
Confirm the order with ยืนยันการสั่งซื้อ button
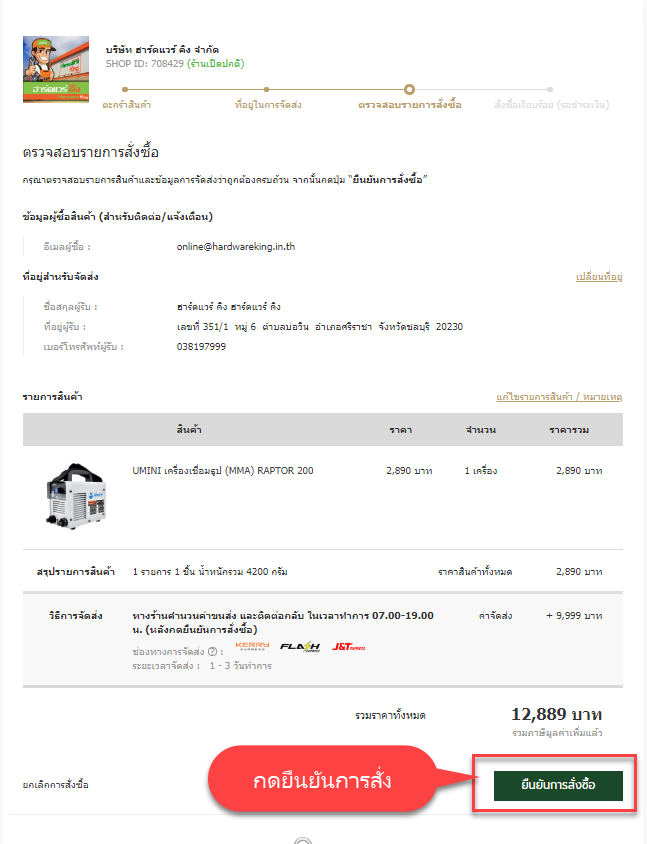click(558, 785)
